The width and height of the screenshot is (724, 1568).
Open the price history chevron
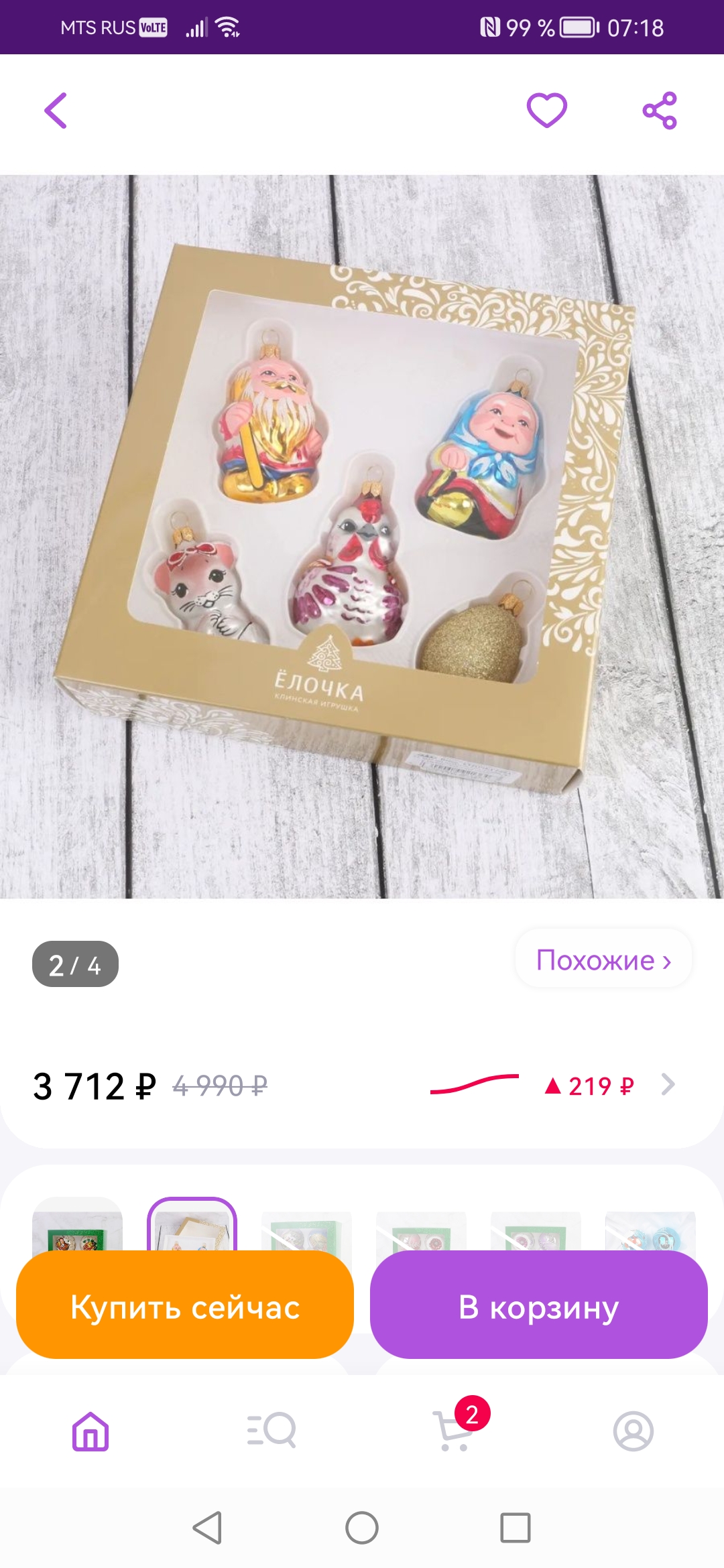[667, 1085]
